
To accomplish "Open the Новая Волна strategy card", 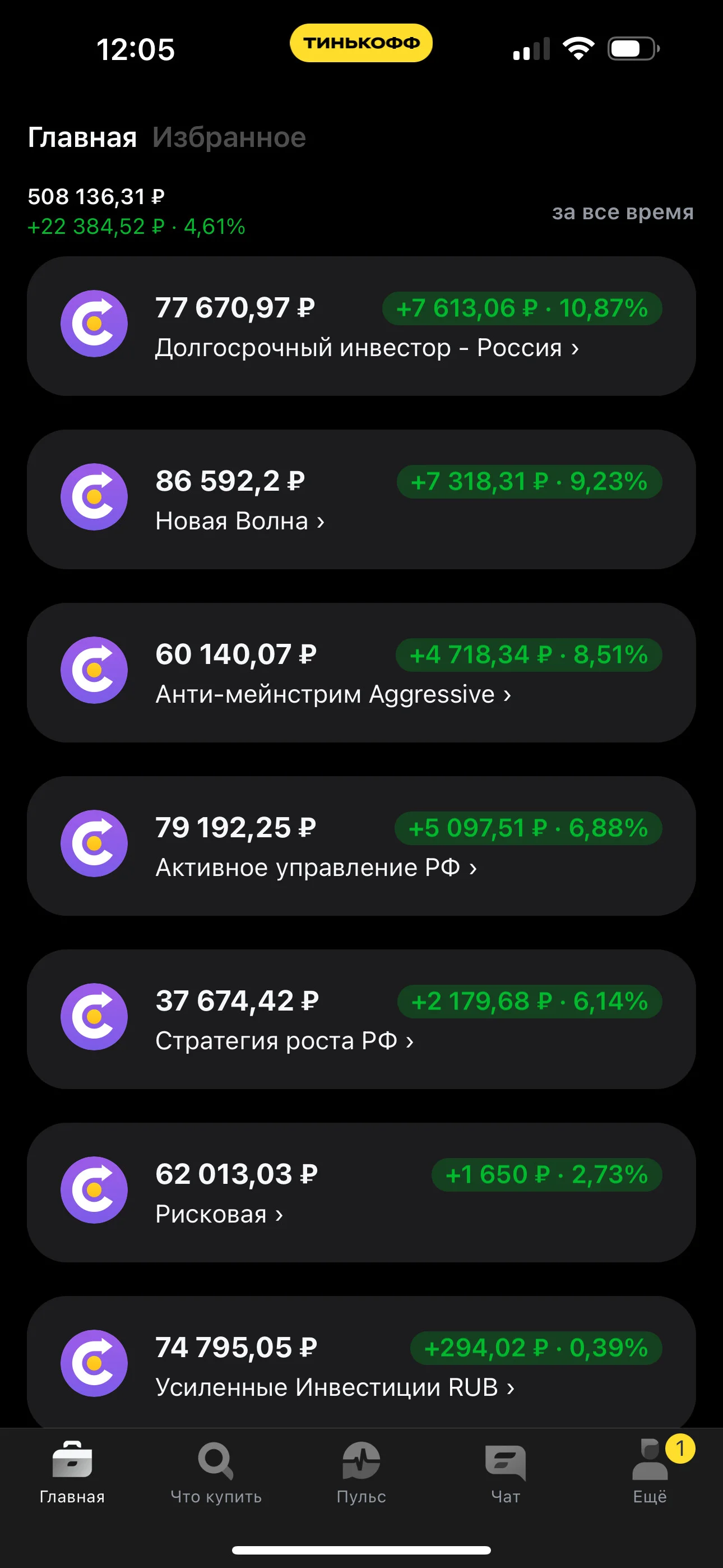I will tap(361, 500).
